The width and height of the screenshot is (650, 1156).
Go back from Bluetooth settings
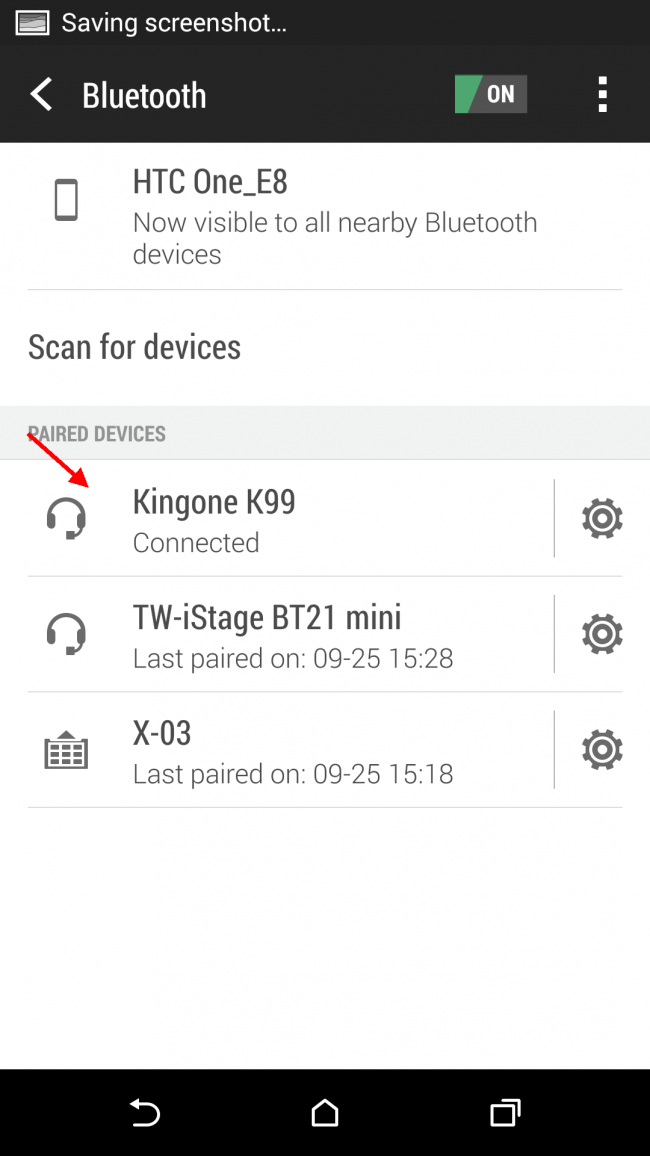click(41, 95)
